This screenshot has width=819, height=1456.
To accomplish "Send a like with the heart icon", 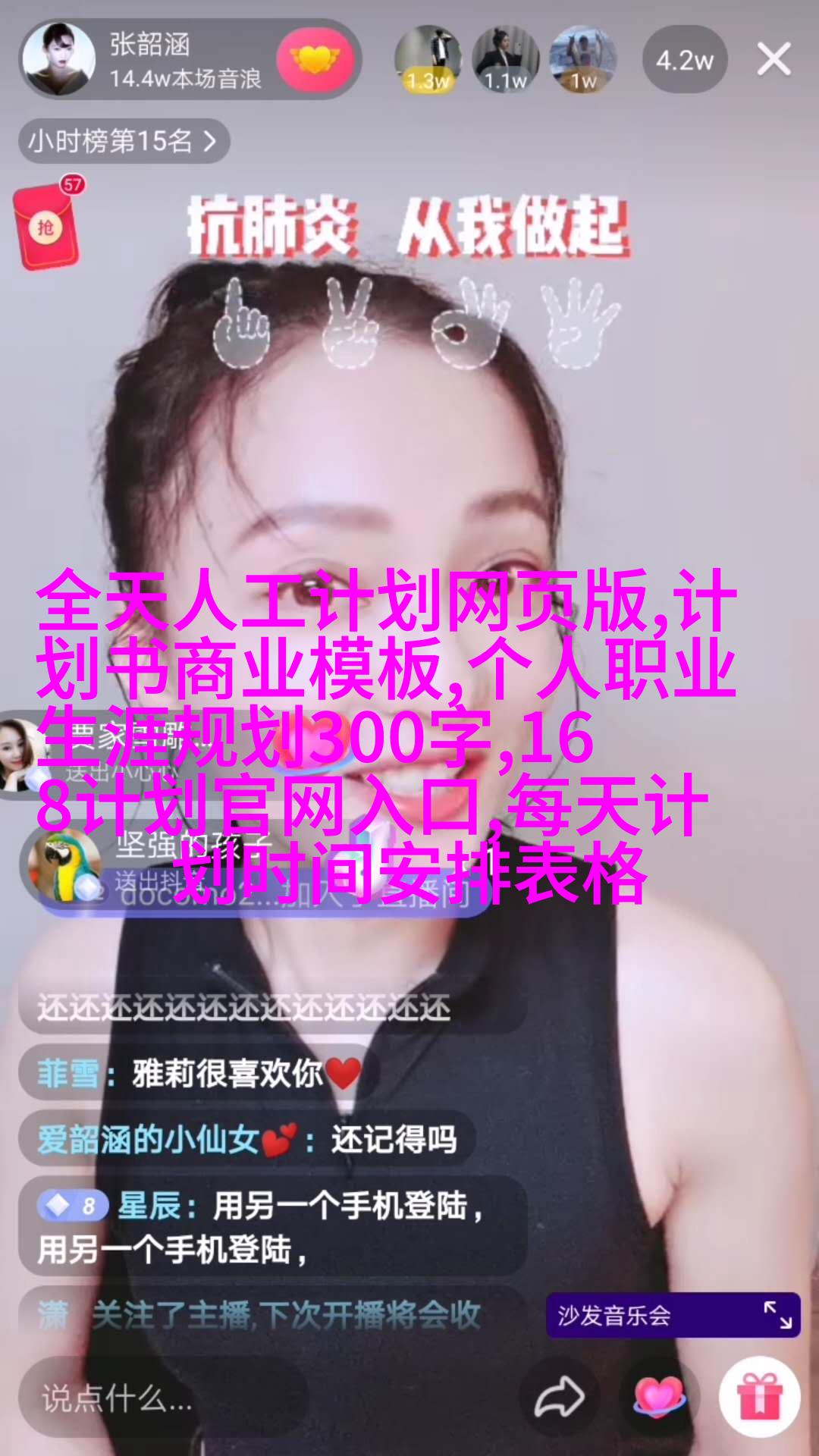I will coord(658,1398).
